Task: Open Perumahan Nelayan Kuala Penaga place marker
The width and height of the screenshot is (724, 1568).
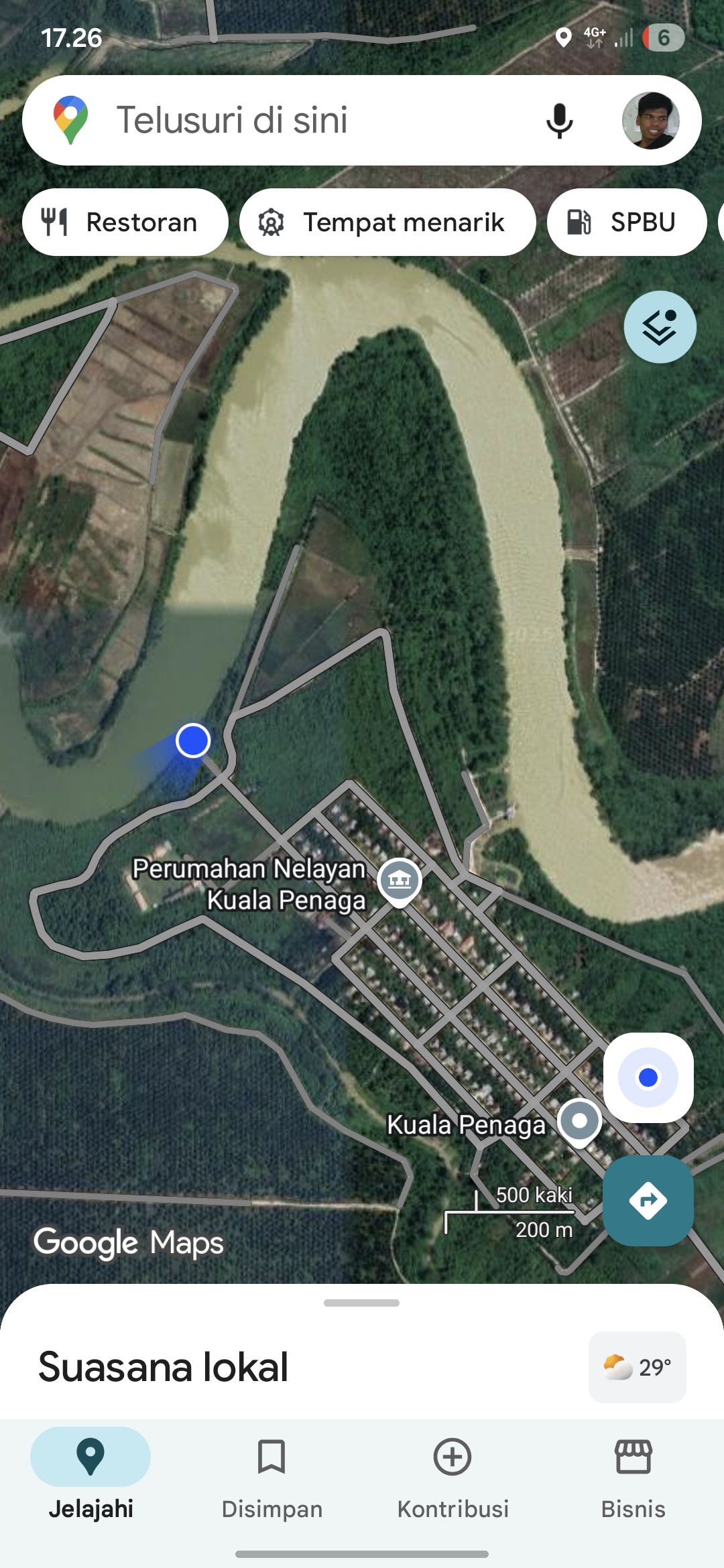Action: [400, 880]
